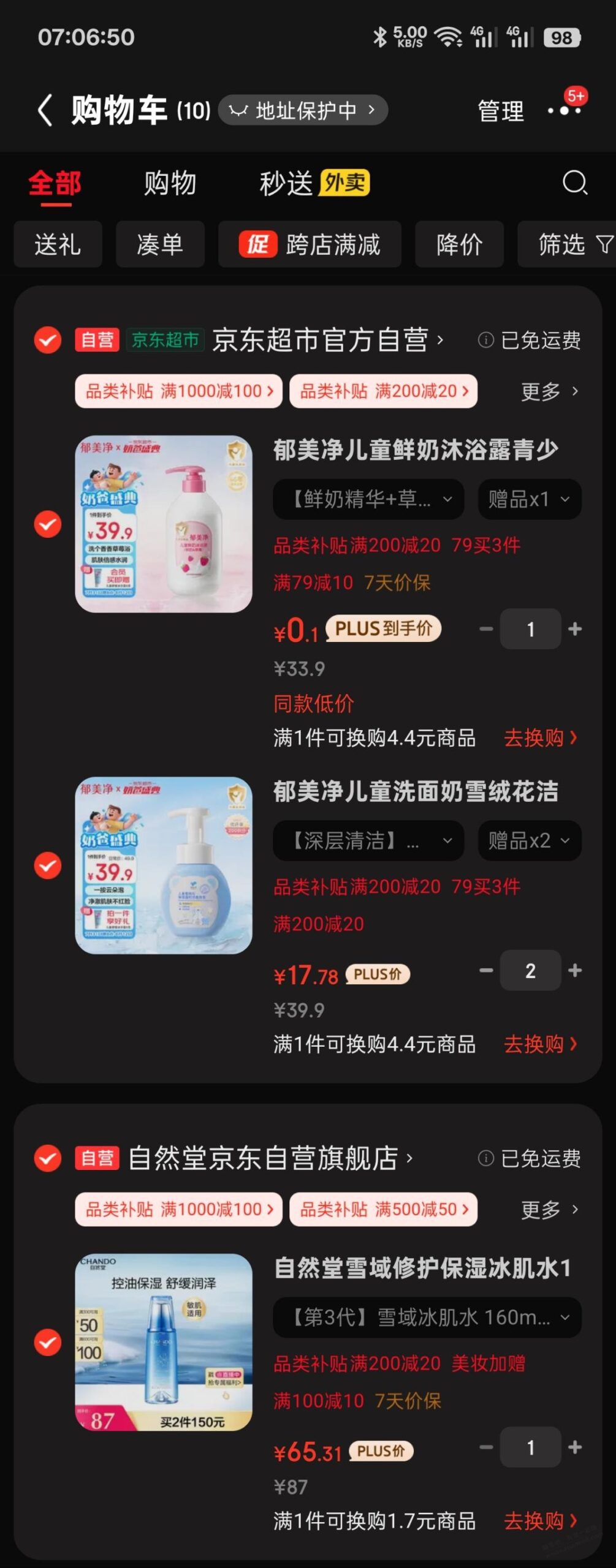This screenshot has width=616, height=1568.
Task: Uncheck the 自然堂京东自营旗舰店 store checkbox
Action: [47, 1159]
